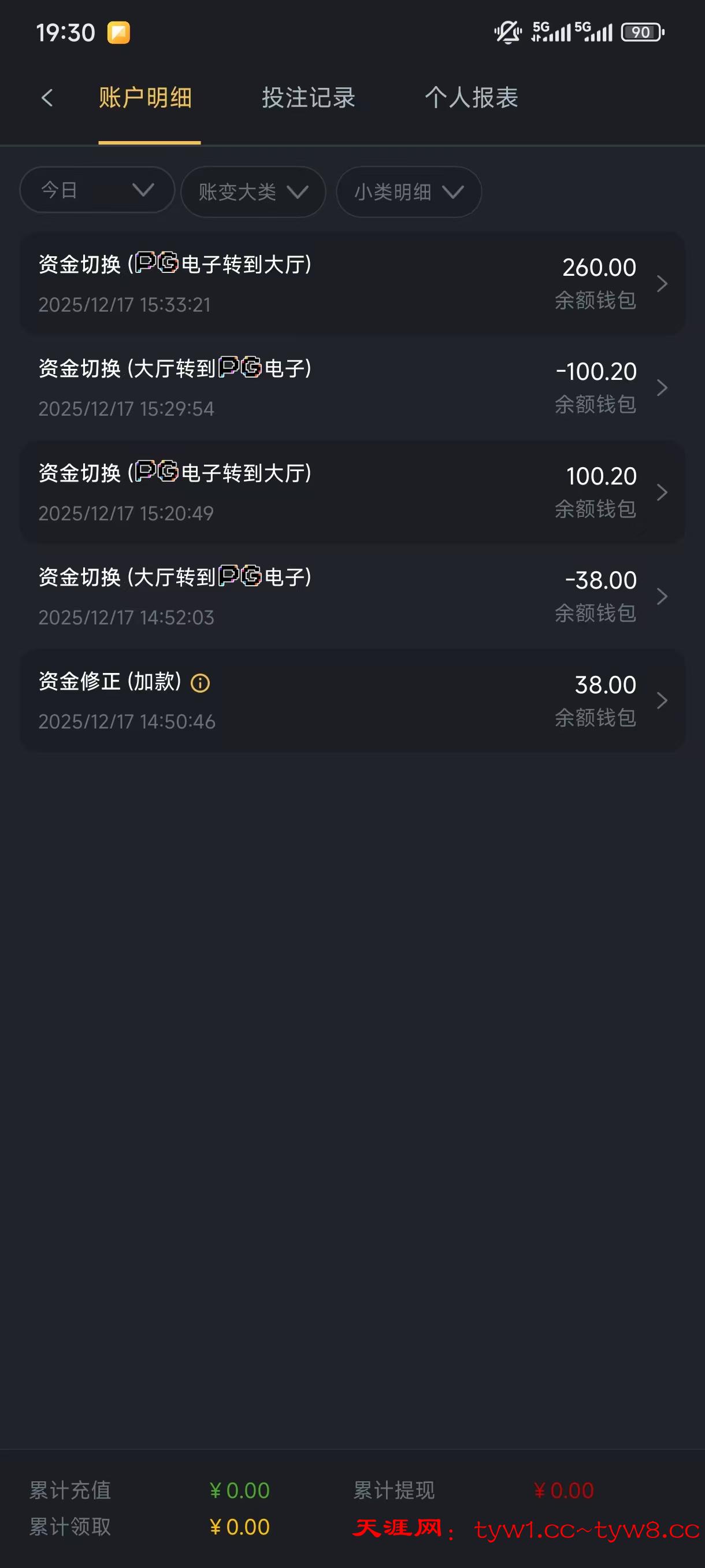Select the 账户明细 tab

(146, 98)
